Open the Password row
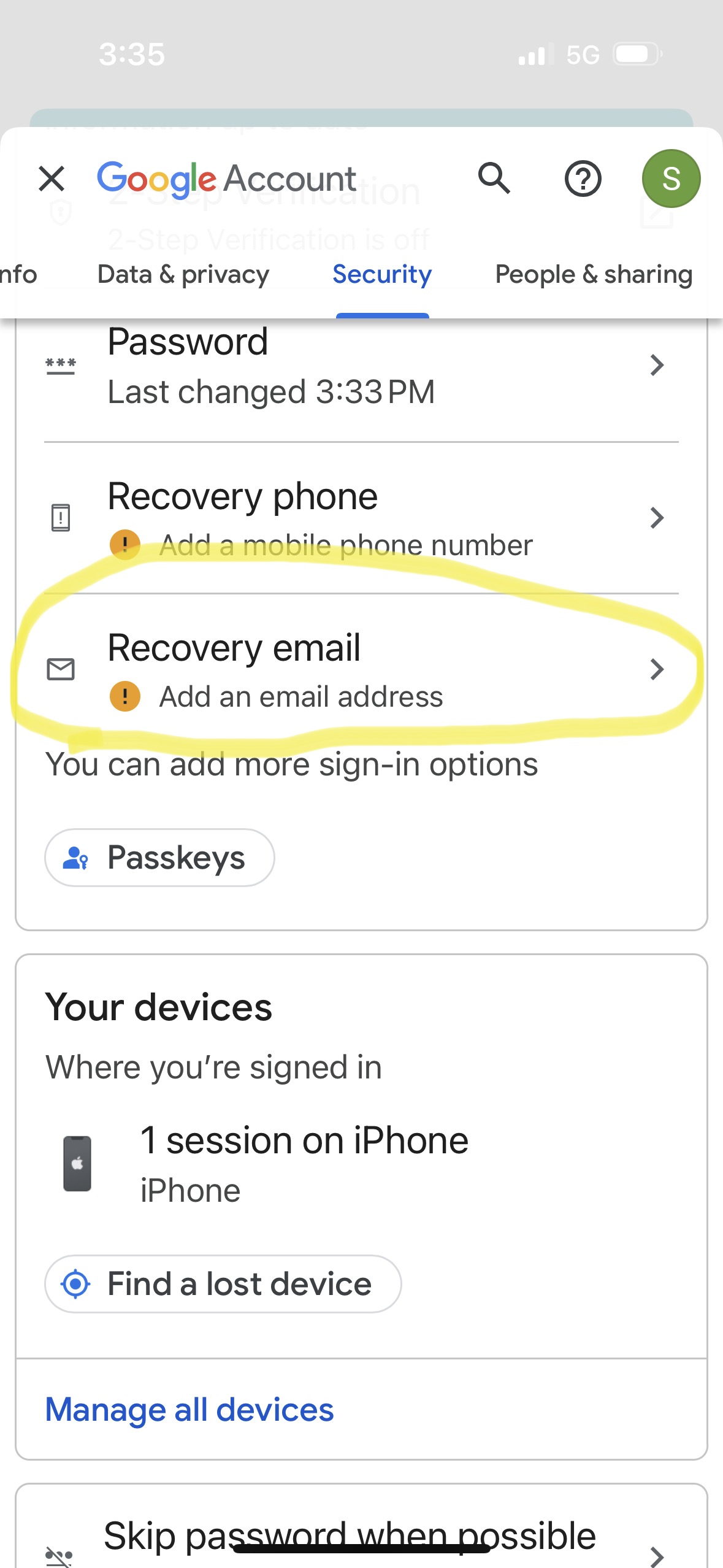 click(362, 366)
